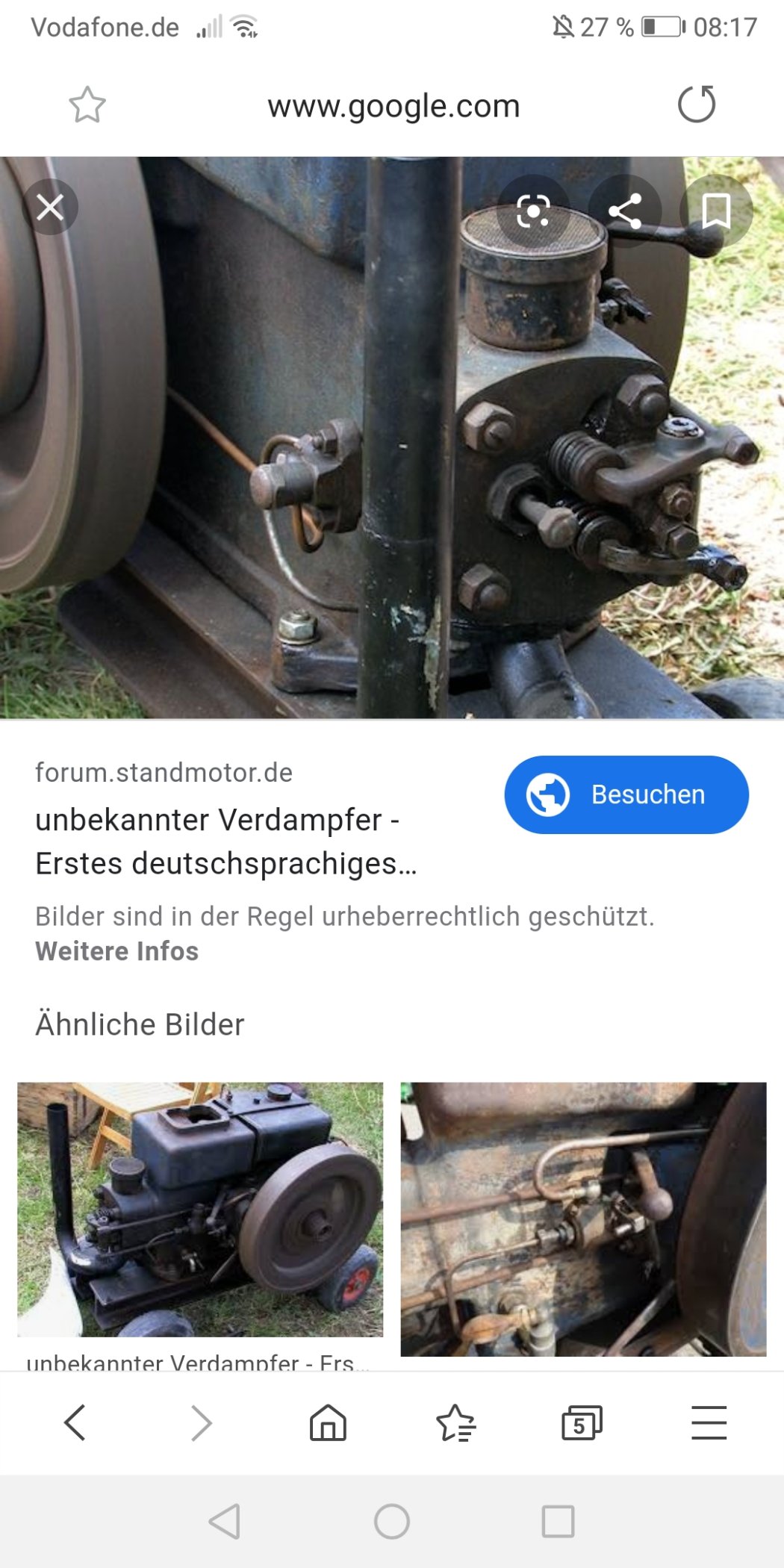Open the browser hamburger menu

click(x=709, y=1422)
